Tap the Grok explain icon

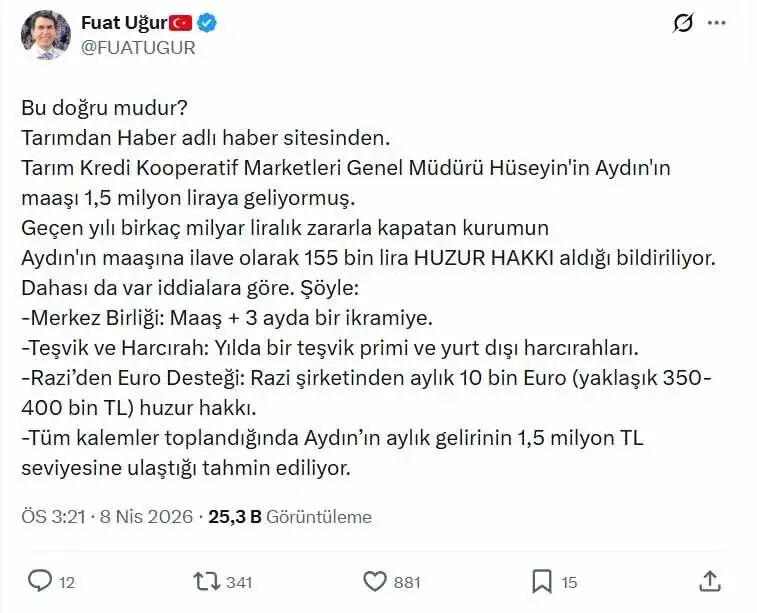pos(683,23)
